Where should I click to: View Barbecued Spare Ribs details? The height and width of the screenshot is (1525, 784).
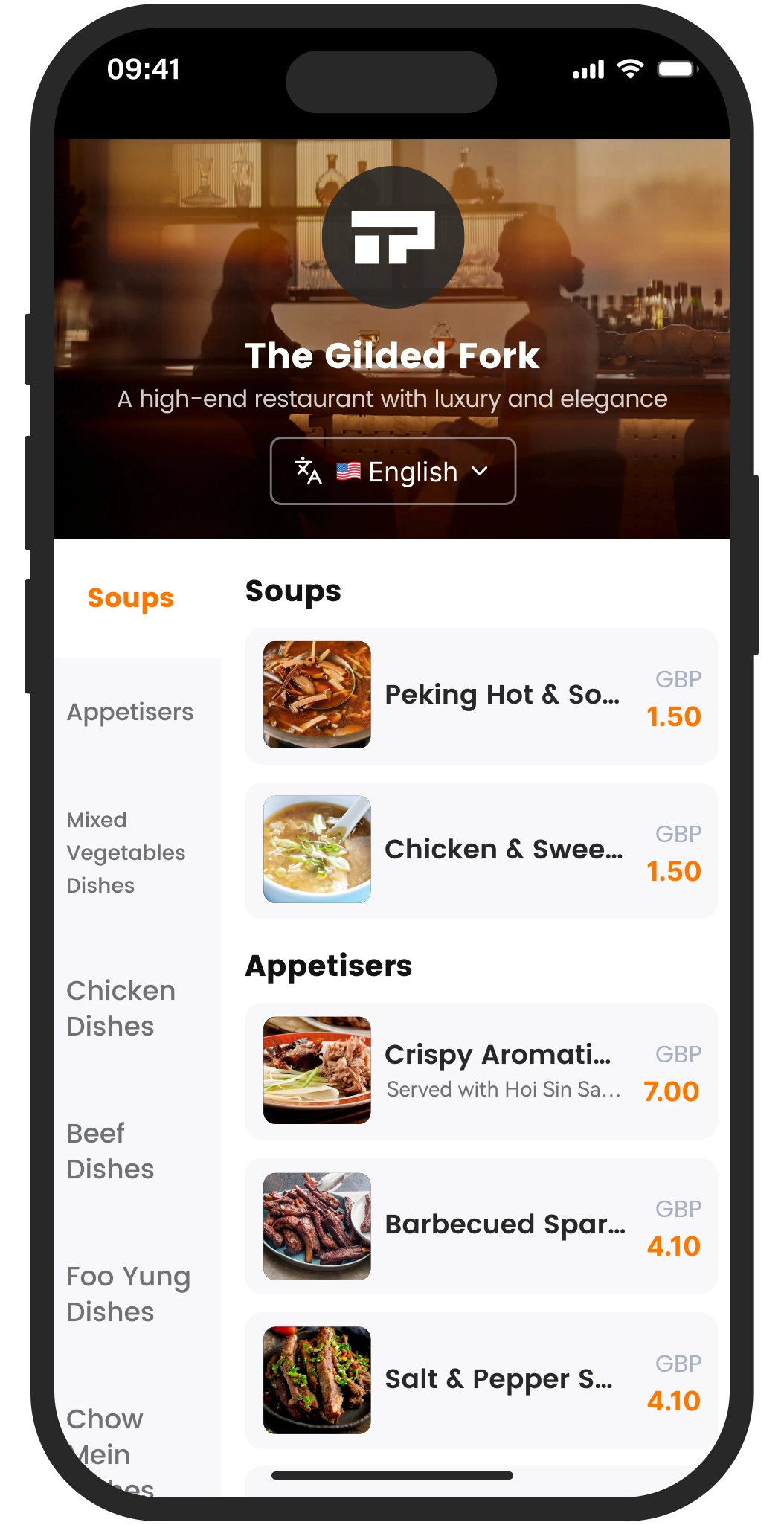click(481, 1225)
